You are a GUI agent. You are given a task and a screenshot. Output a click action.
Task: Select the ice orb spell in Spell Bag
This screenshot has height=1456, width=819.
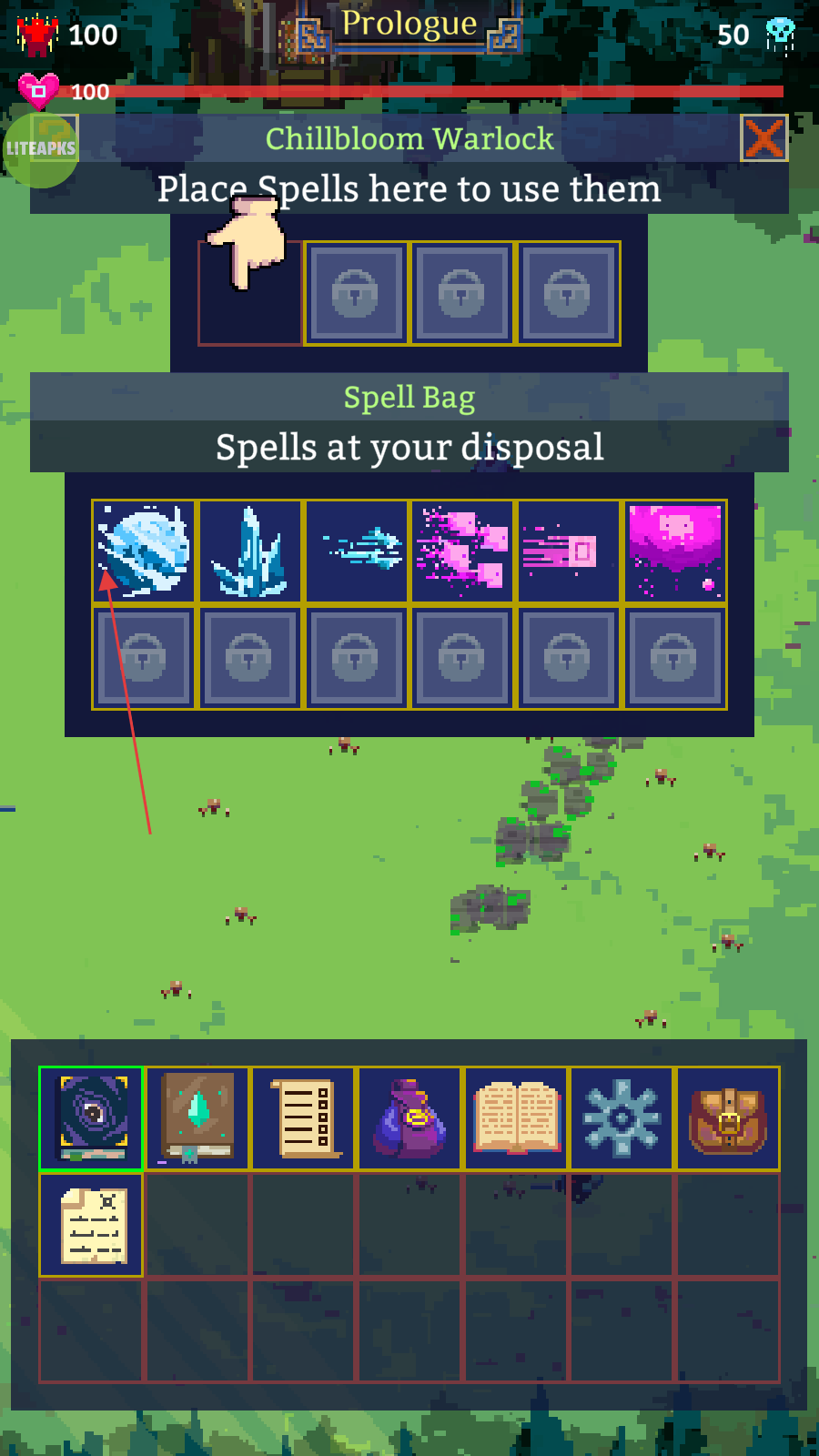pyautogui.click(x=144, y=551)
